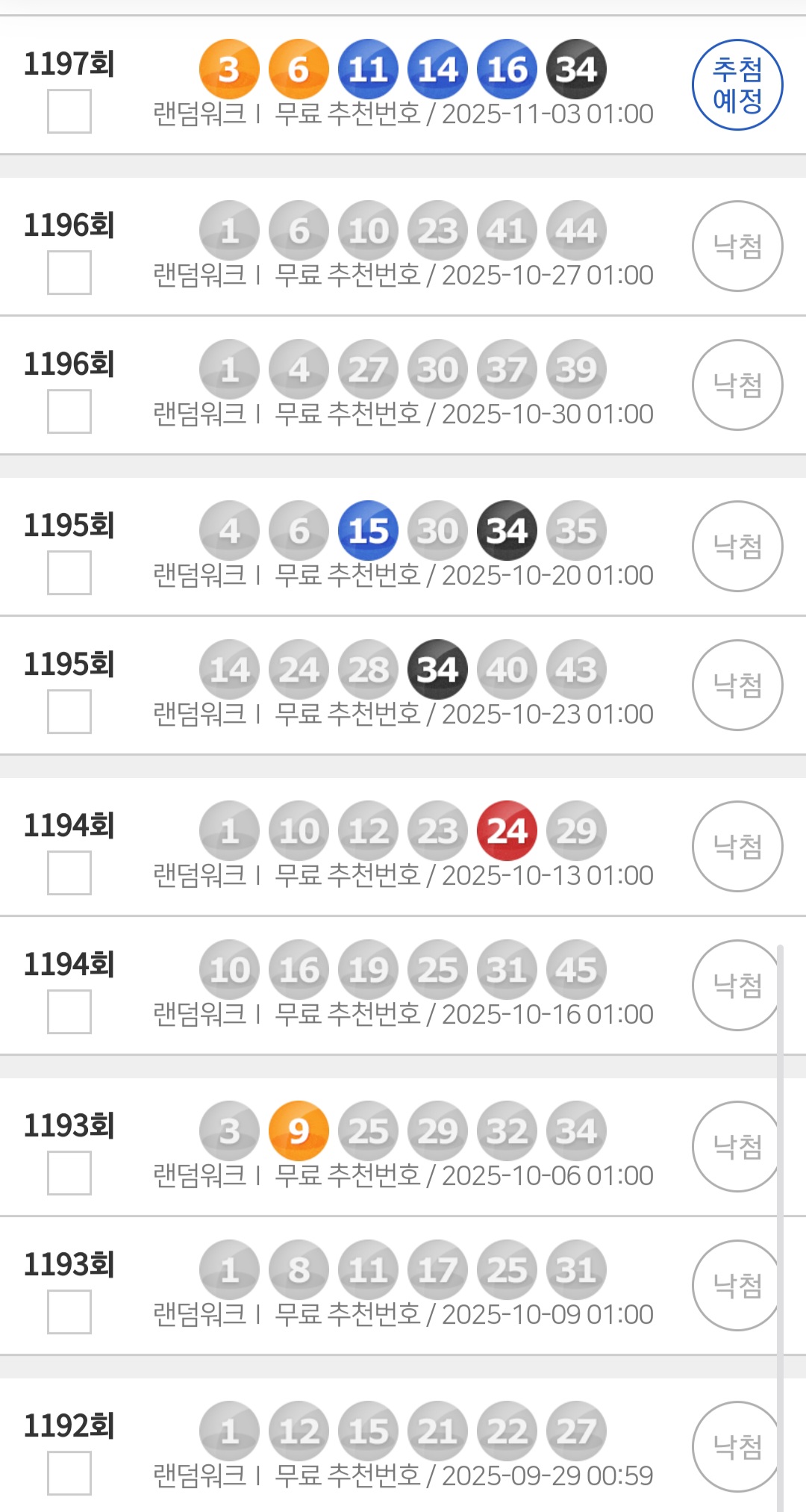Check the box for 1193회 dated 2025-10-06
This screenshot has height=1512, width=806.
pos(69,1173)
